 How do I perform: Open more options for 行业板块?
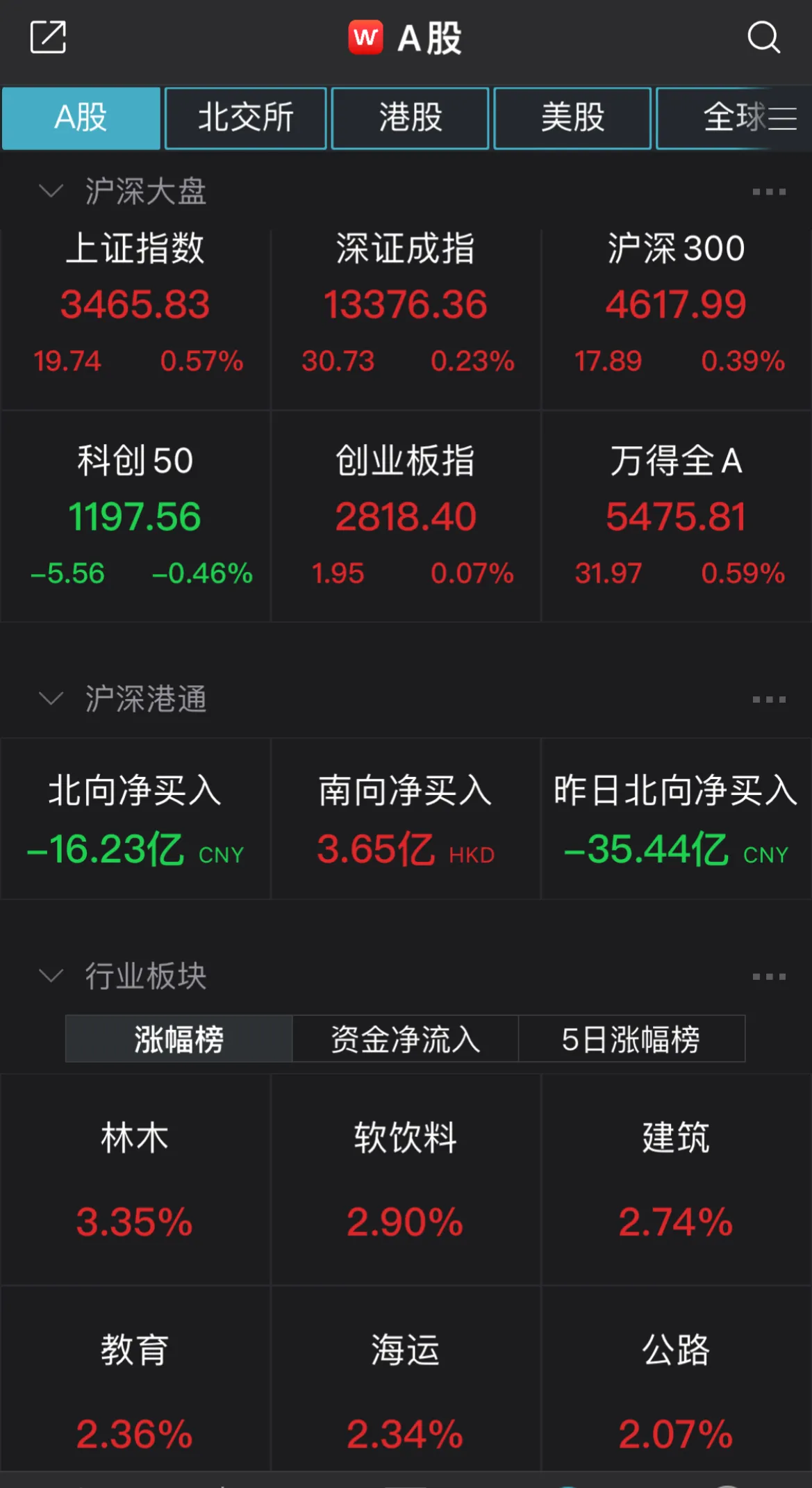pyautogui.click(x=769, y=976)
